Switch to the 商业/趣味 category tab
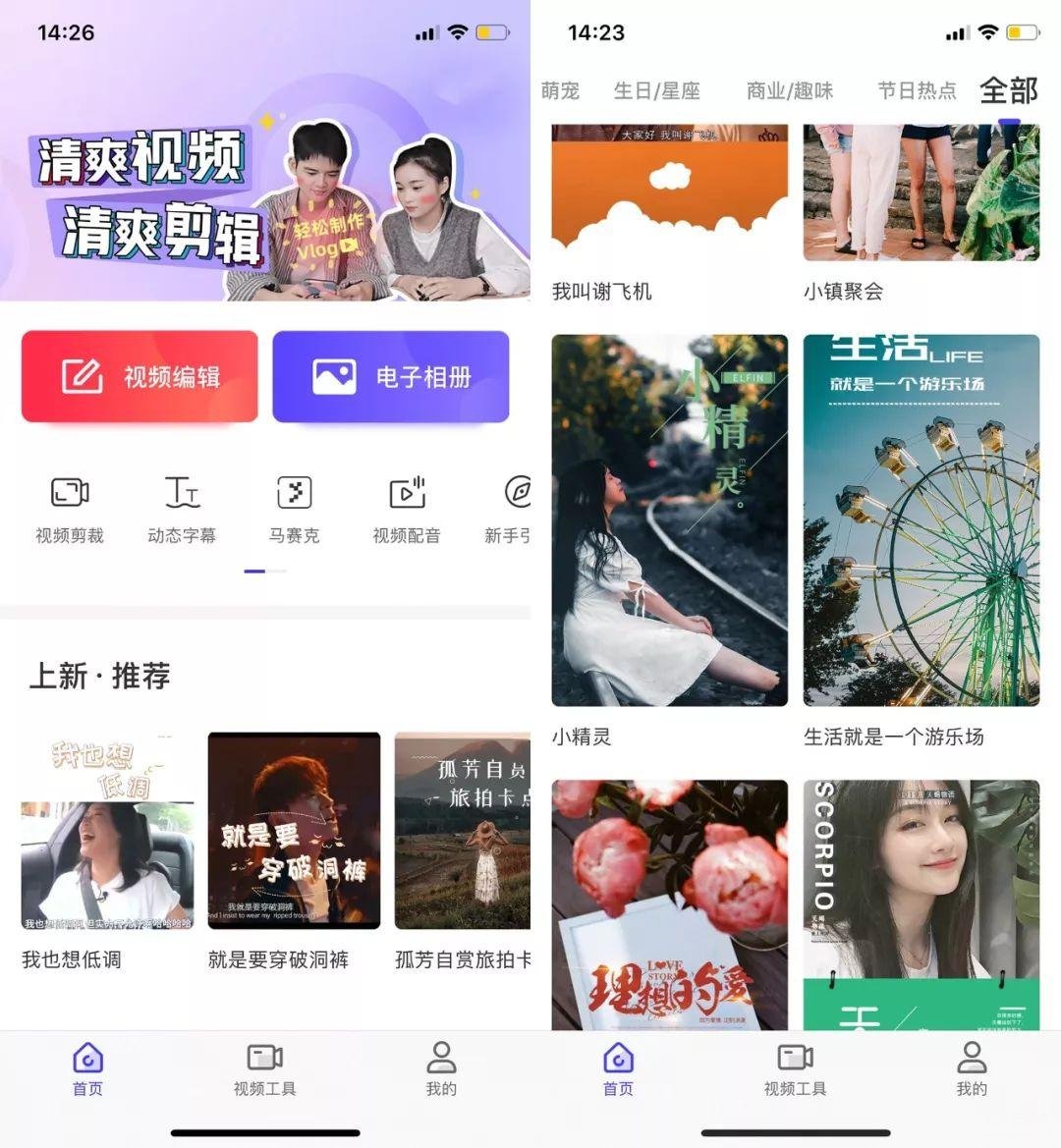Screen dimensions: 1061x1148 789,91
